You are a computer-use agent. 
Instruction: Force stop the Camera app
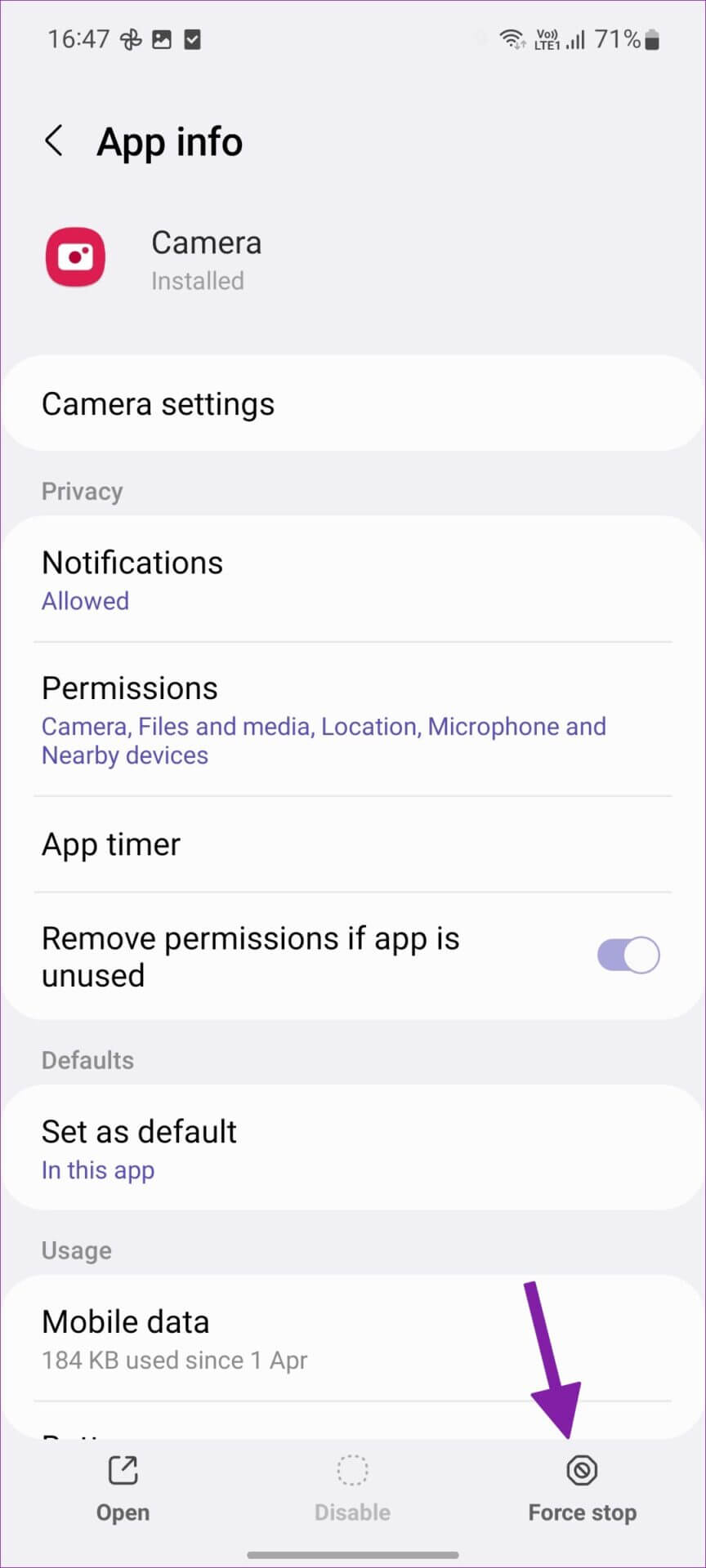coord(582,1488)
